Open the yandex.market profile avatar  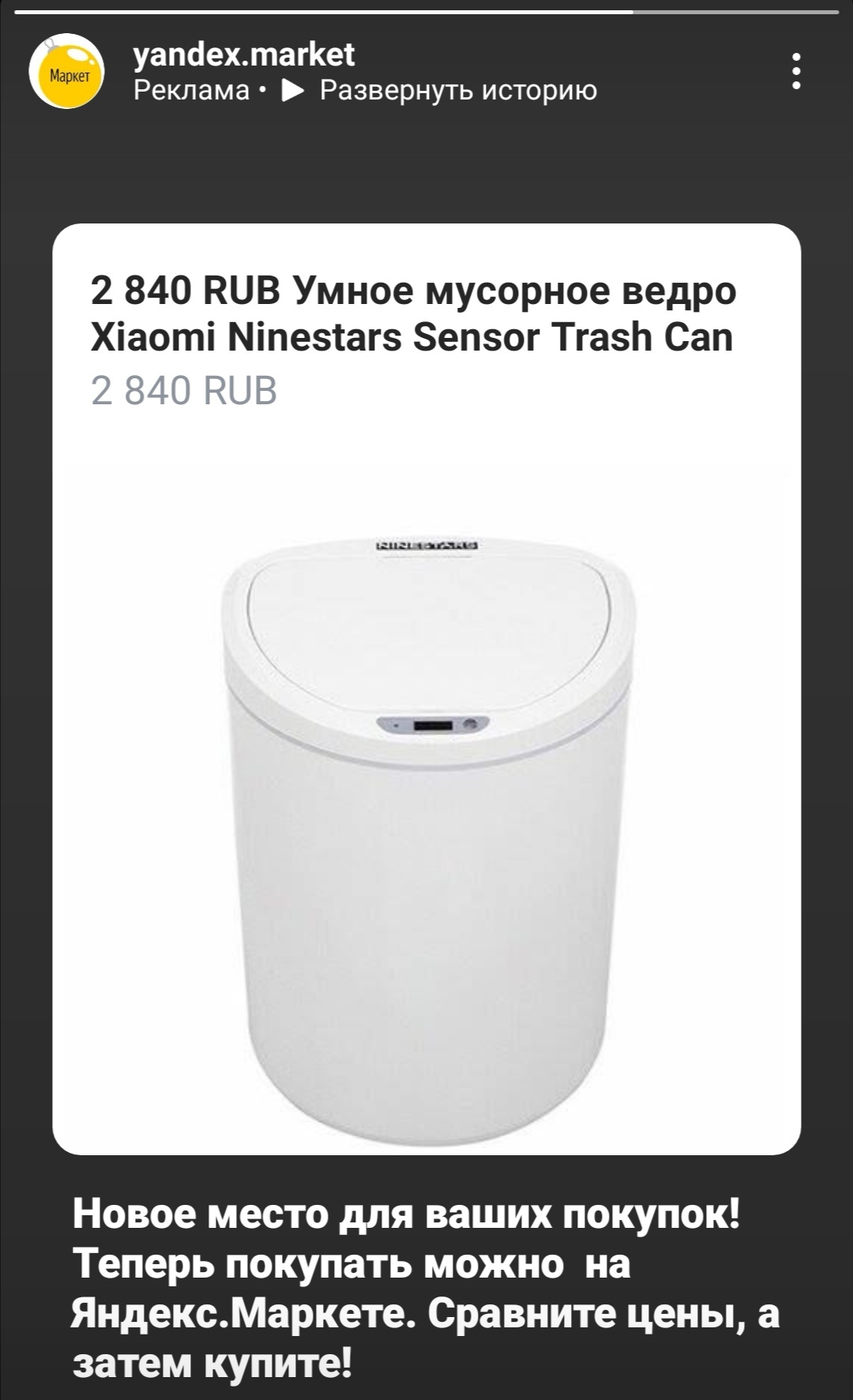(x=66, y=72)
